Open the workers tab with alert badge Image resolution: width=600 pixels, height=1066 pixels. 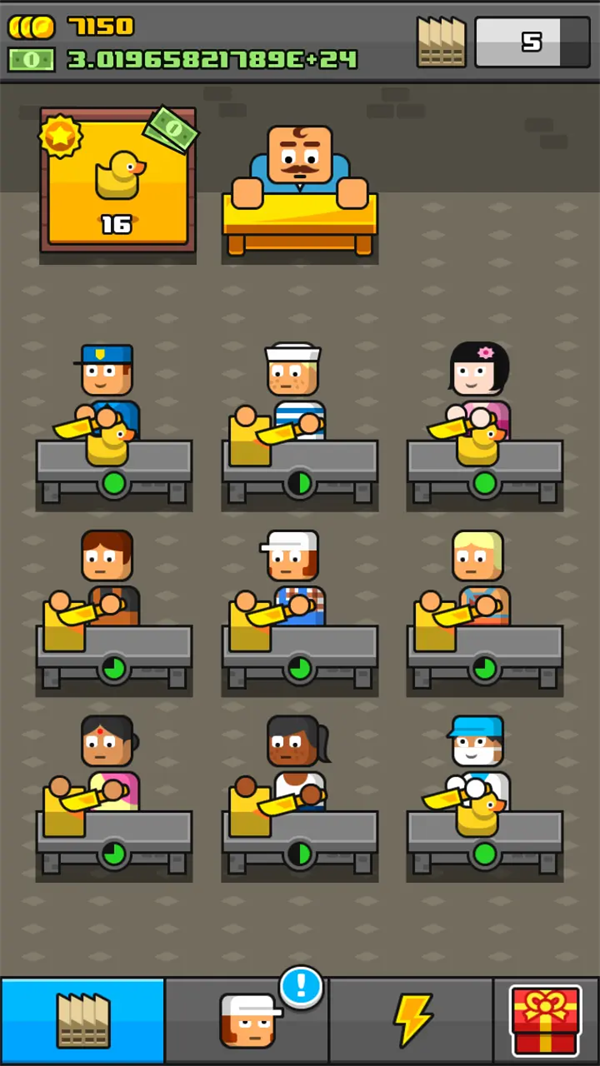[x=247, y=1020]
